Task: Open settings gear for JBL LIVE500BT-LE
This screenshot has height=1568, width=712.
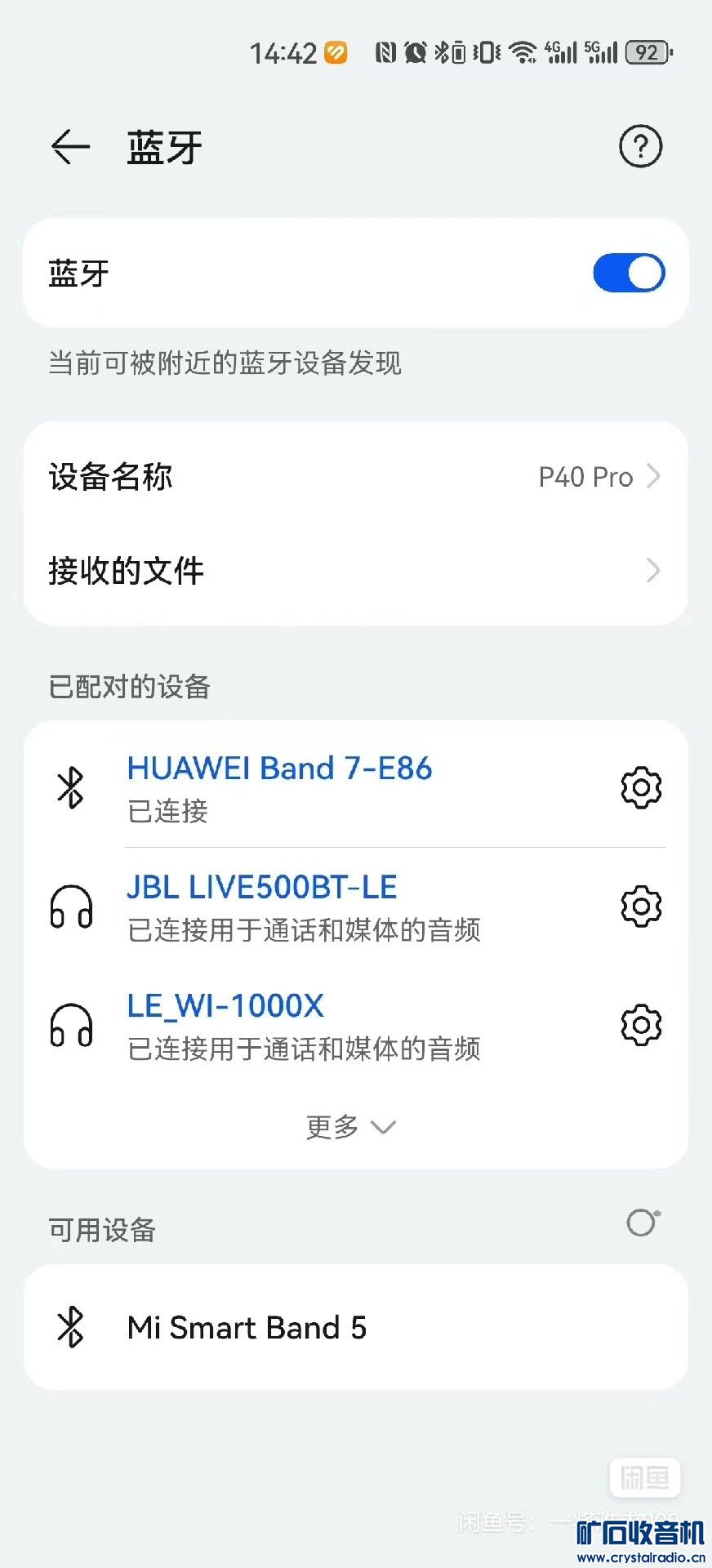Action: pos(641,906)
